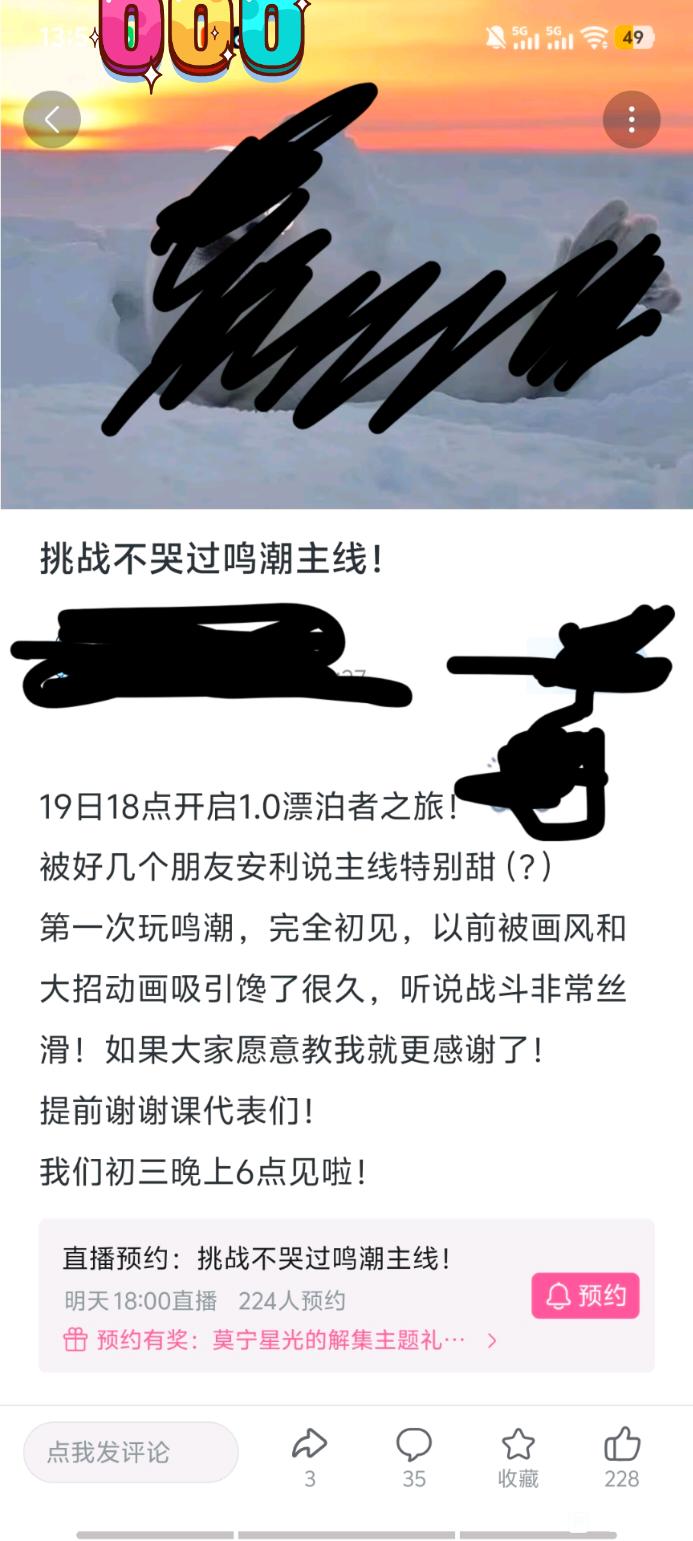The width and height of the screenshot is (693, 1541).
Task: Open the 直播预约 livestream reservation card
Action: (346, 1296)
